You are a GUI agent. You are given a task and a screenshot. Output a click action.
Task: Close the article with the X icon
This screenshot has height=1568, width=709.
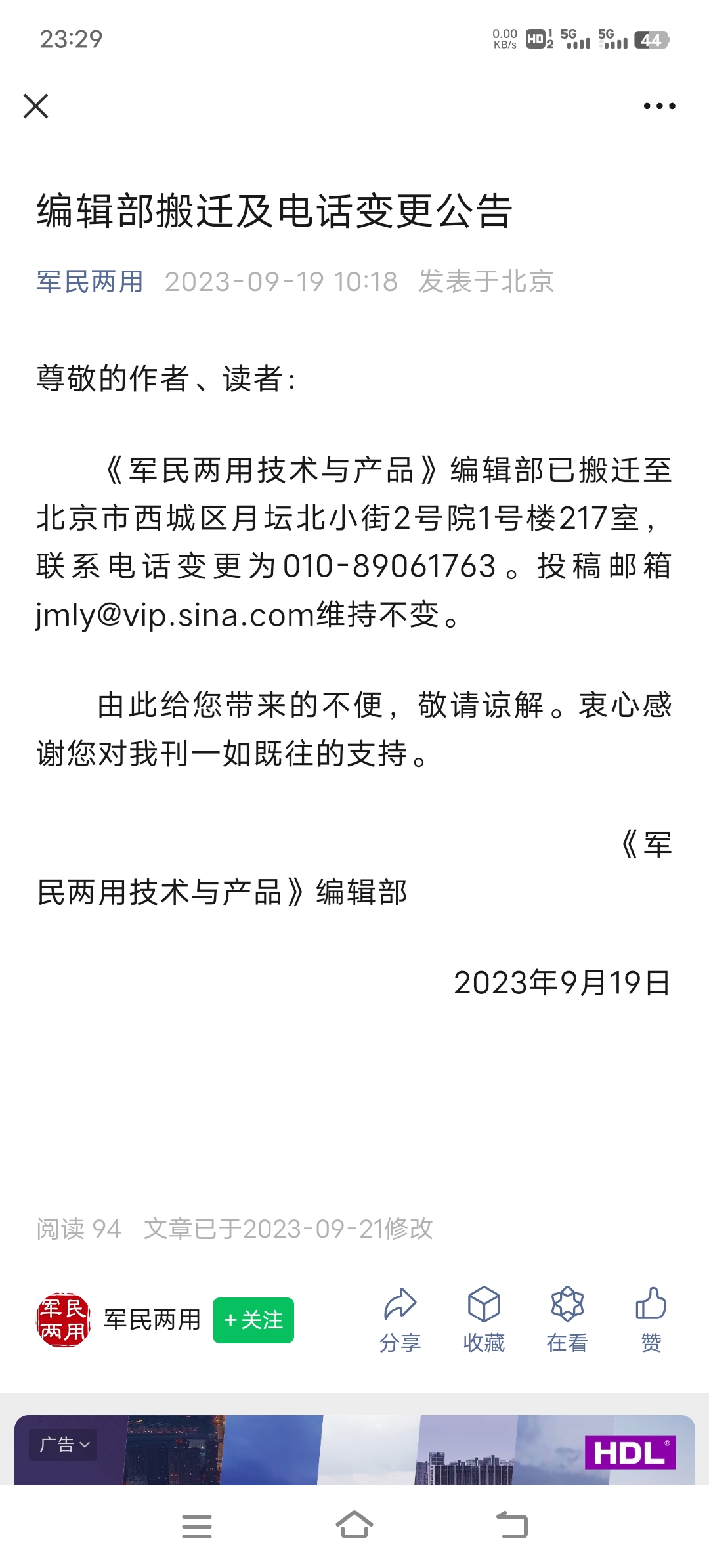pyautogui.click(x=35, y=106)
